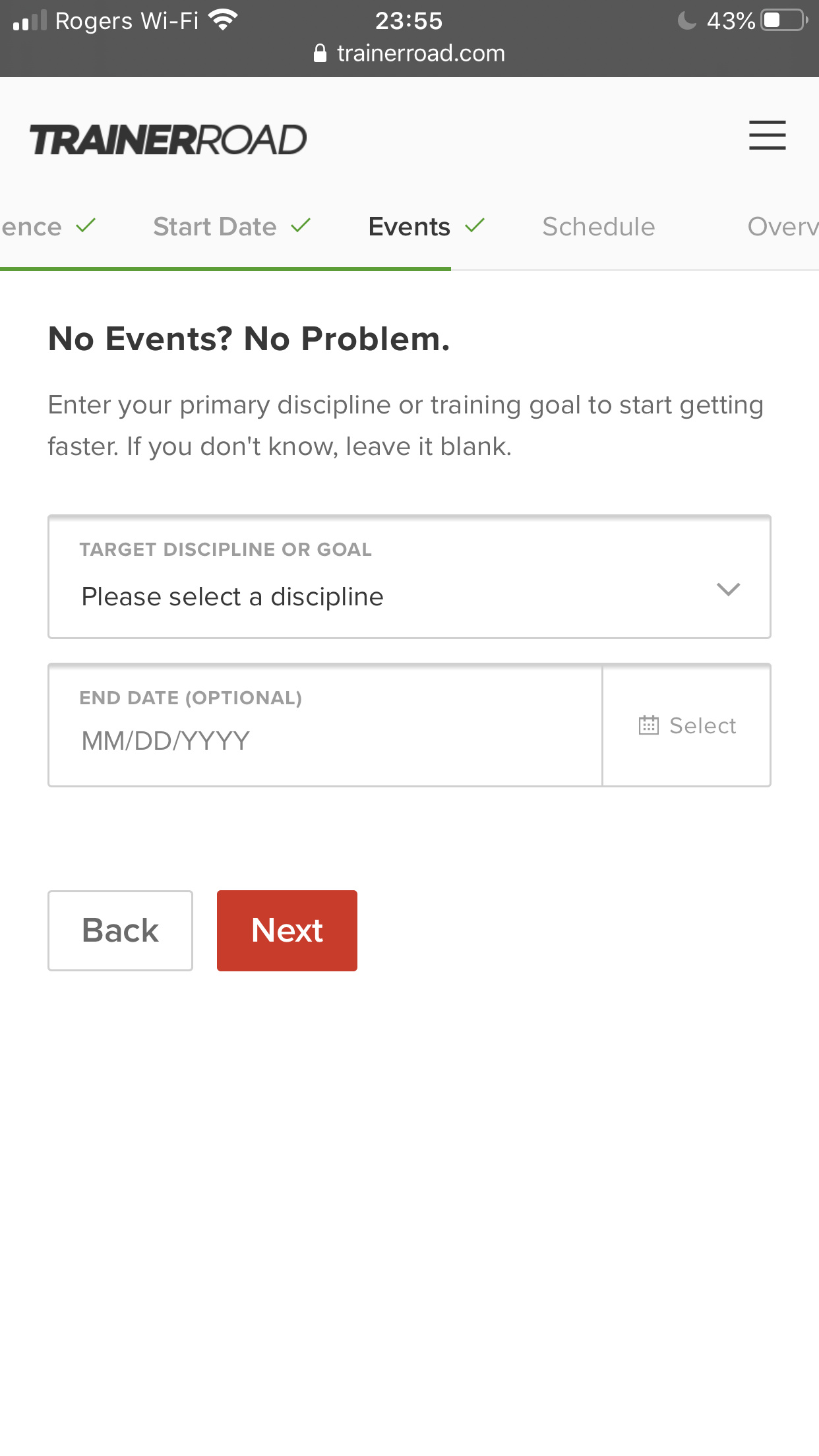Select the Events step tab
This screenshot has width=819, height=1456.
[426, 226]
